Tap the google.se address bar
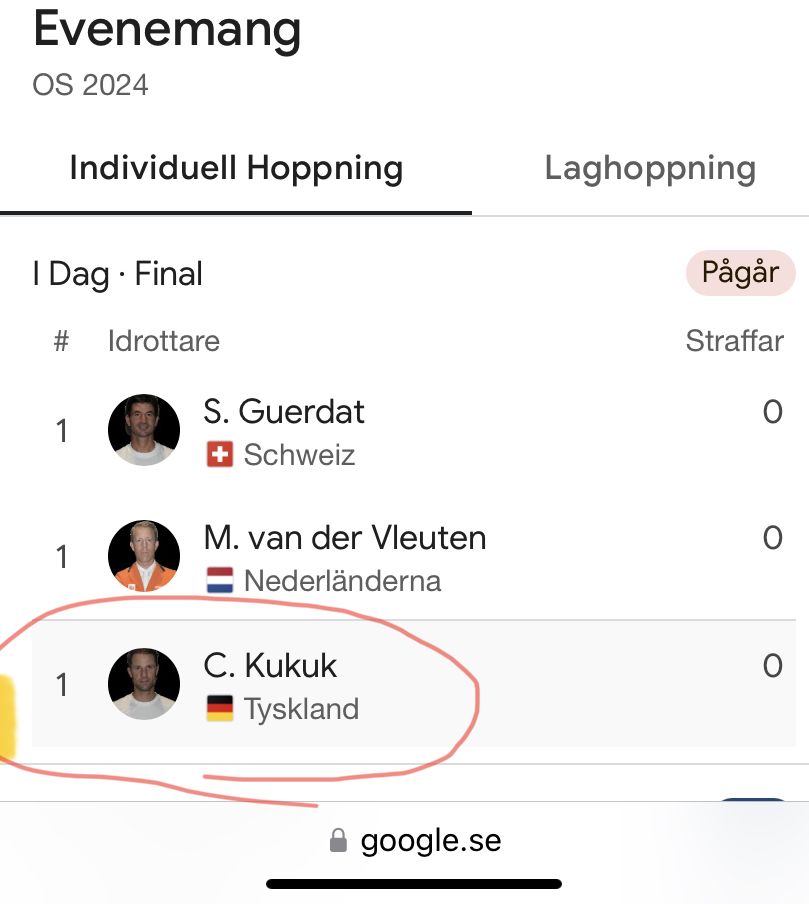Viewport: 809px width, 904px height. (415, 841)
